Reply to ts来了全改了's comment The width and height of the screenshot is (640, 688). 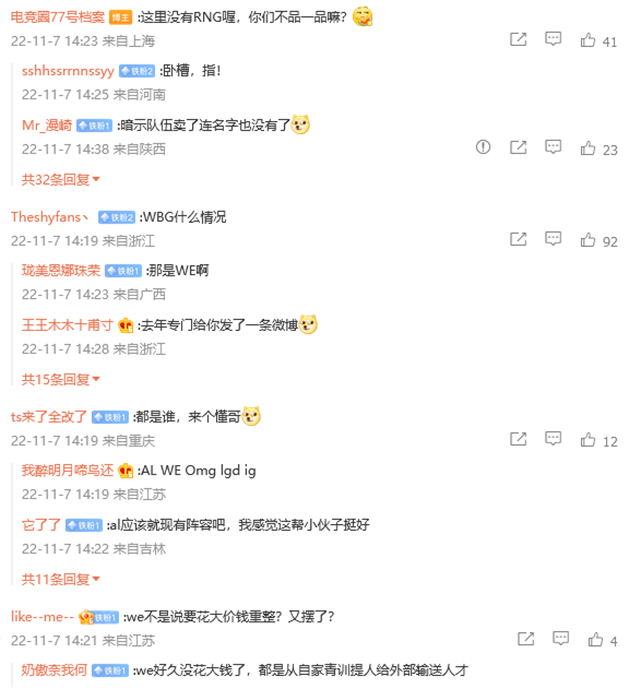(553, 440)
